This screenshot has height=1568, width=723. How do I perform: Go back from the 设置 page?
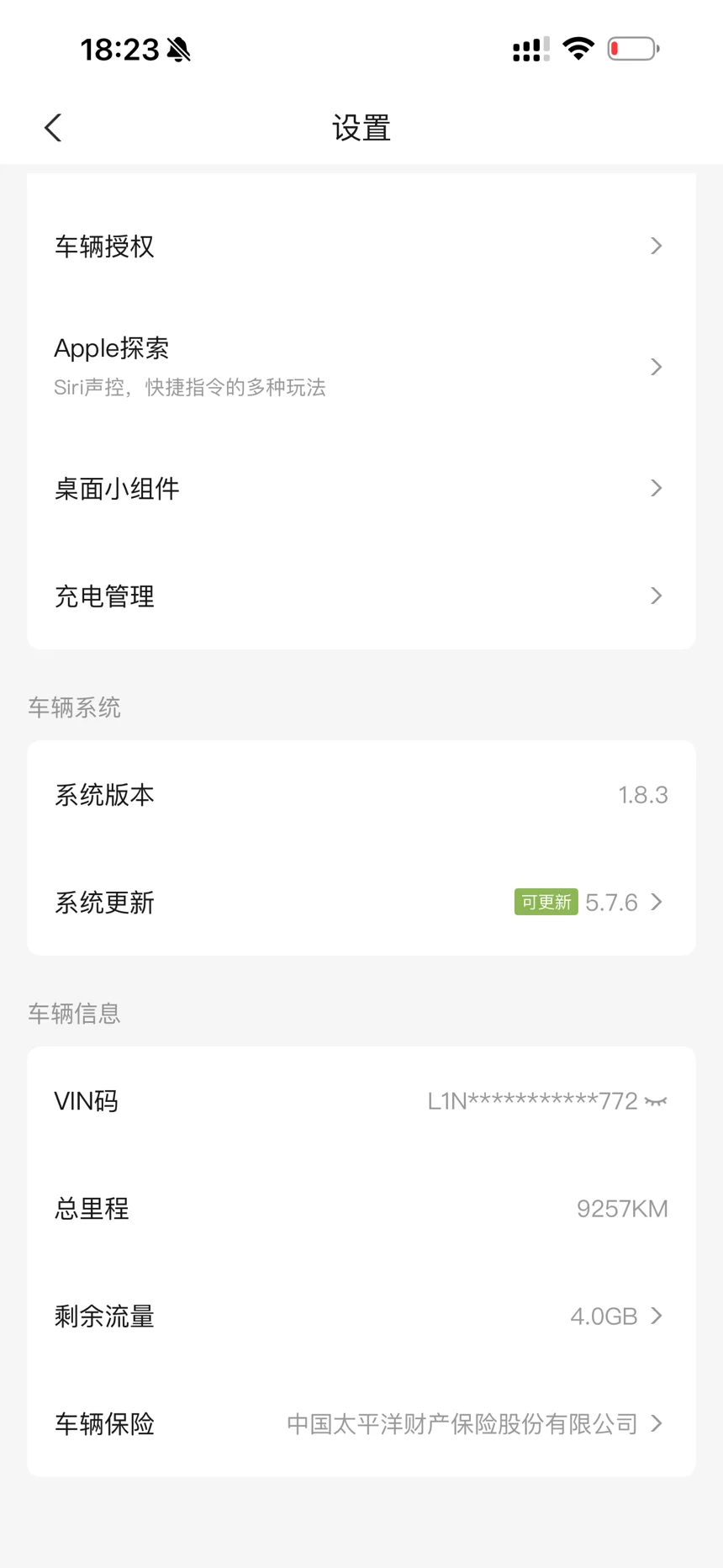pyautogui.click(x=53, y=128)
